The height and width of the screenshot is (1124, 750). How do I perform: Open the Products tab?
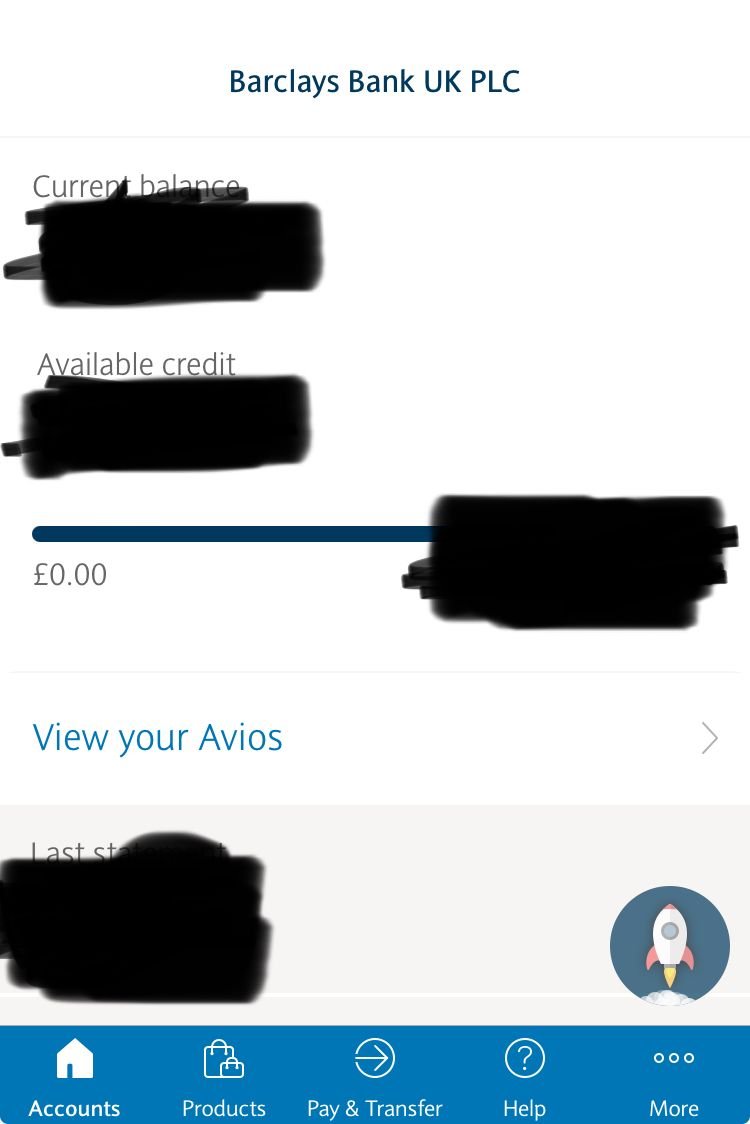pyautogui.click(x=224, y=1077)
